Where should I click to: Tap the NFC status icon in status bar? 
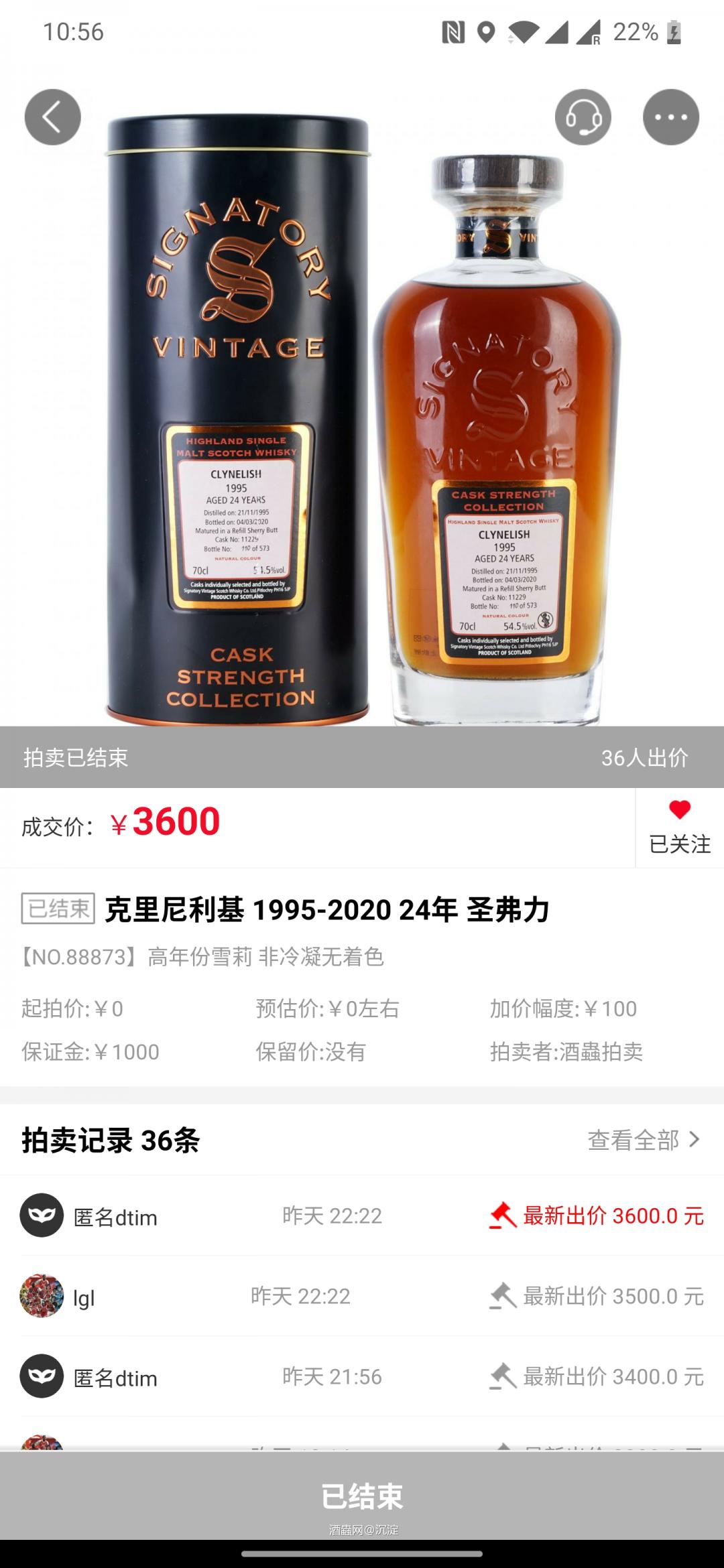(x=453, y=33)
